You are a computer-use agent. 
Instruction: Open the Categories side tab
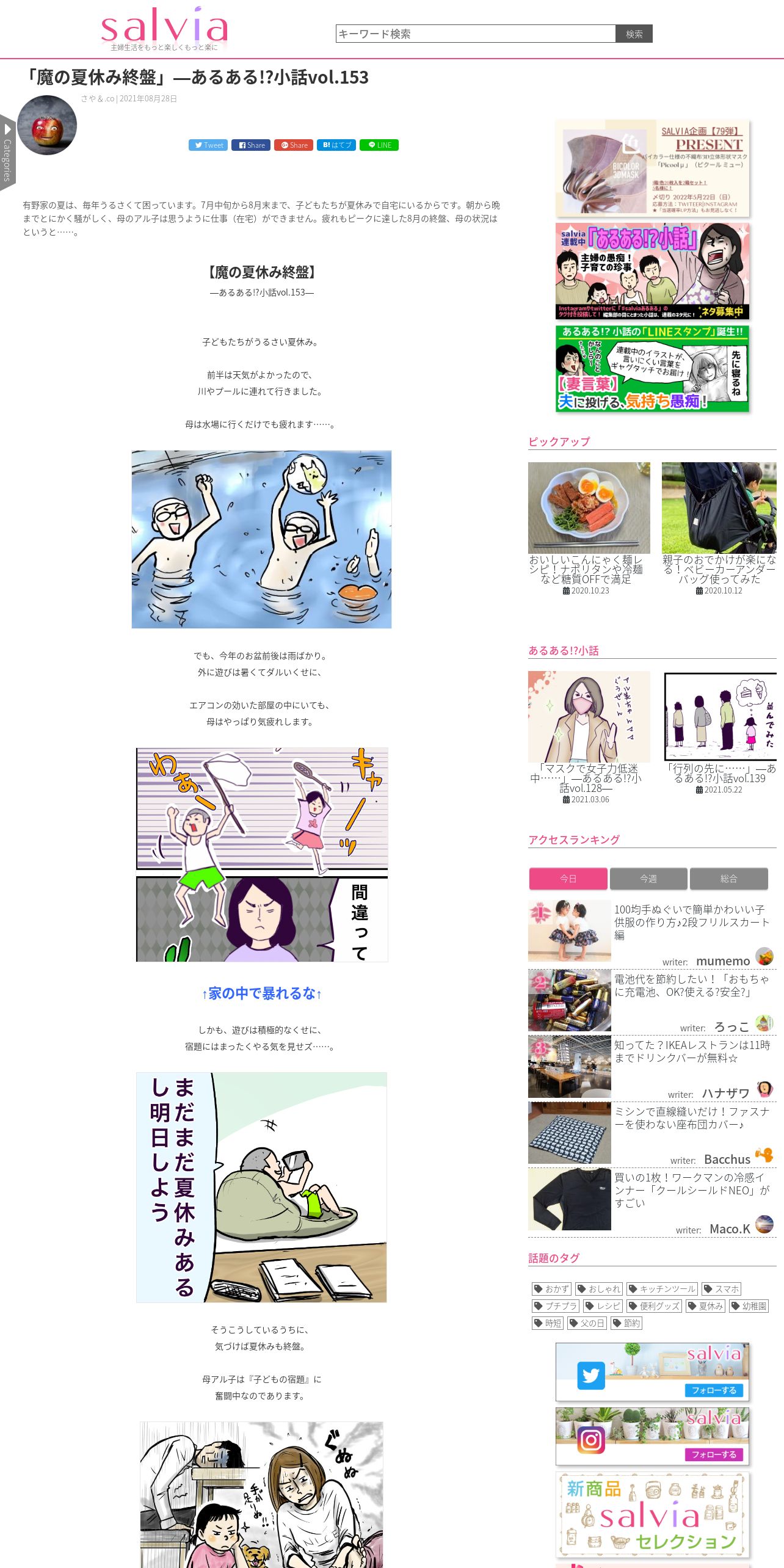pos(7,153)
